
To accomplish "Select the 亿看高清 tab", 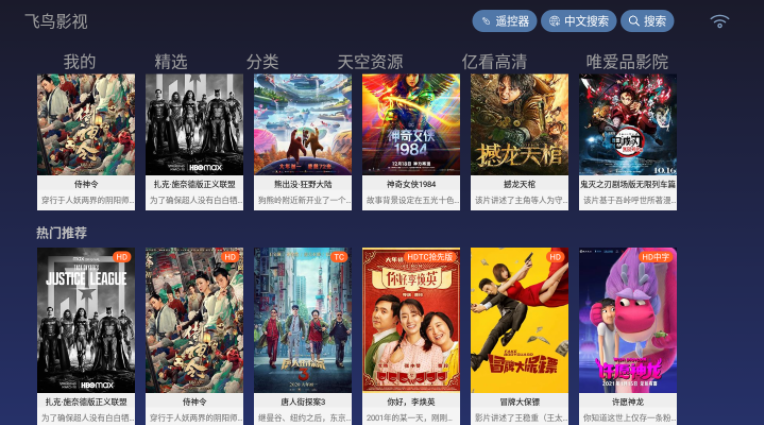I will point(494,62).
